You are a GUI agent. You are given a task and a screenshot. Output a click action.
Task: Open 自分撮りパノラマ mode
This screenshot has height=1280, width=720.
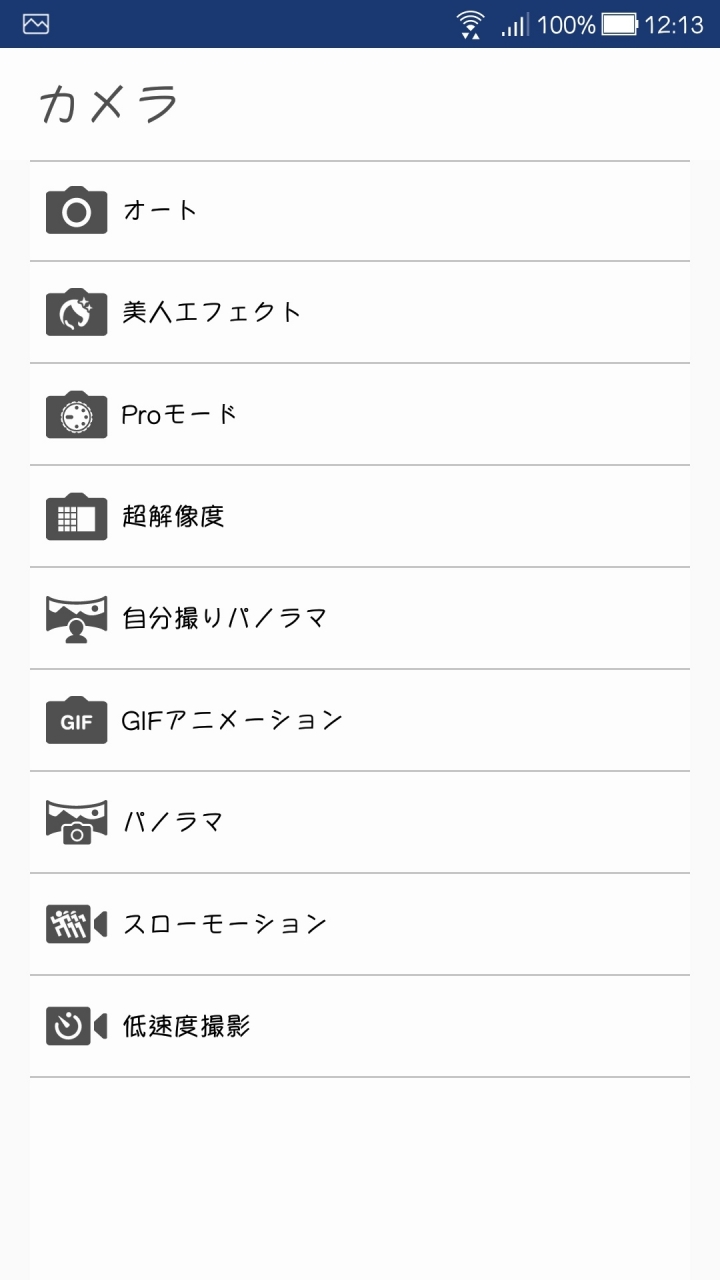(360, 618)
